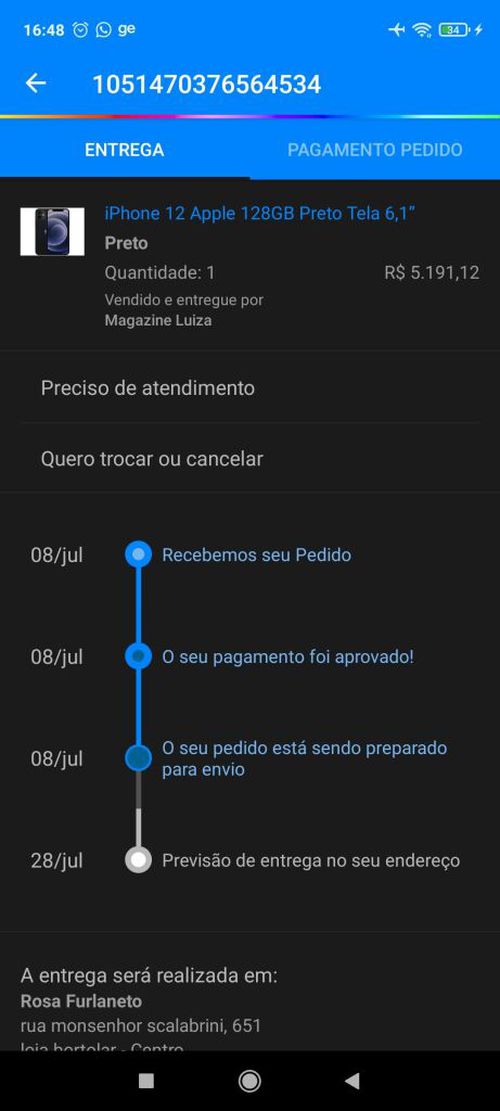Open Preciso de atendimento

(x=250, y=388)
